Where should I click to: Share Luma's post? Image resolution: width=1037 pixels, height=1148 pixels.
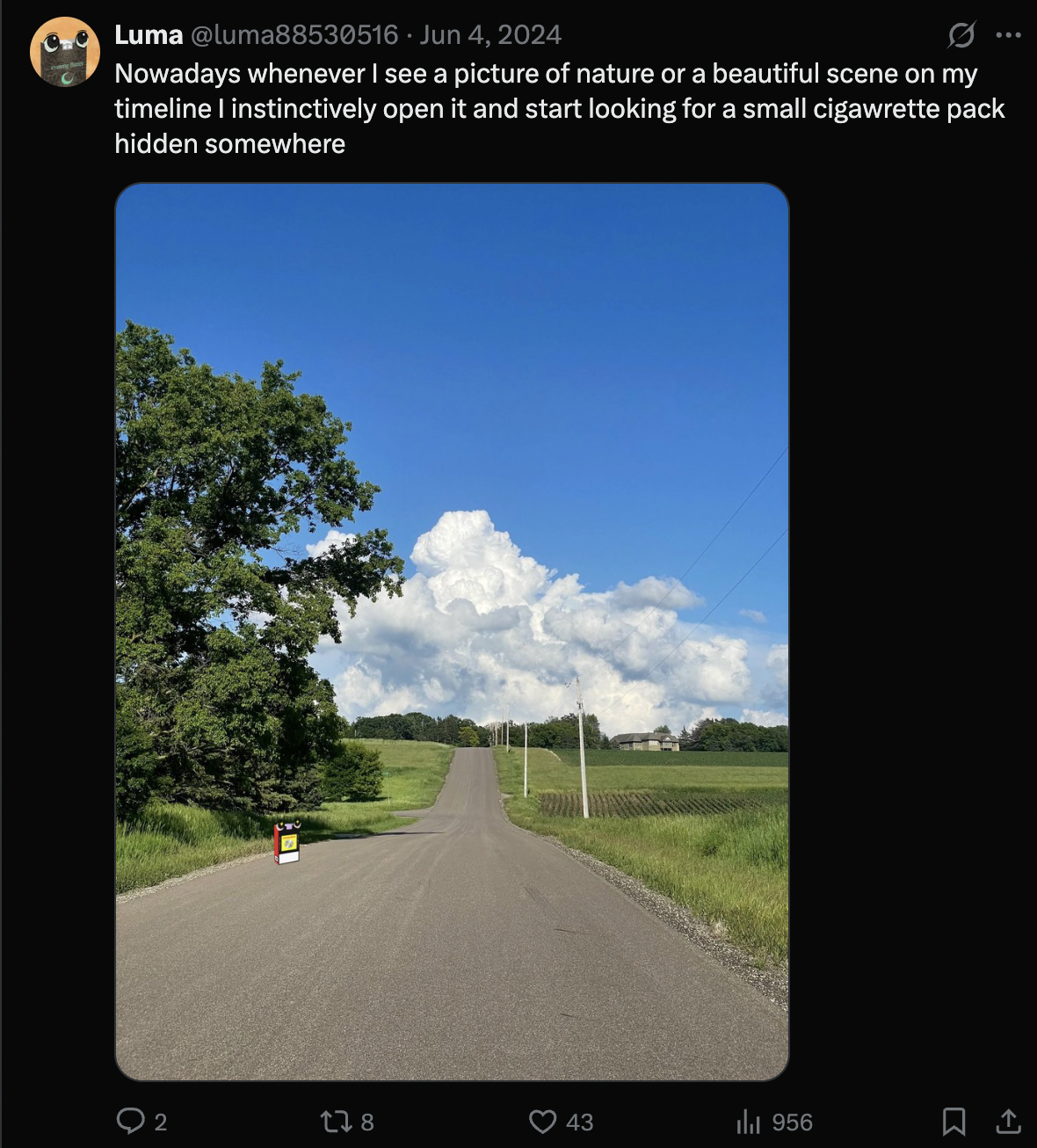pos(1008,1121)
